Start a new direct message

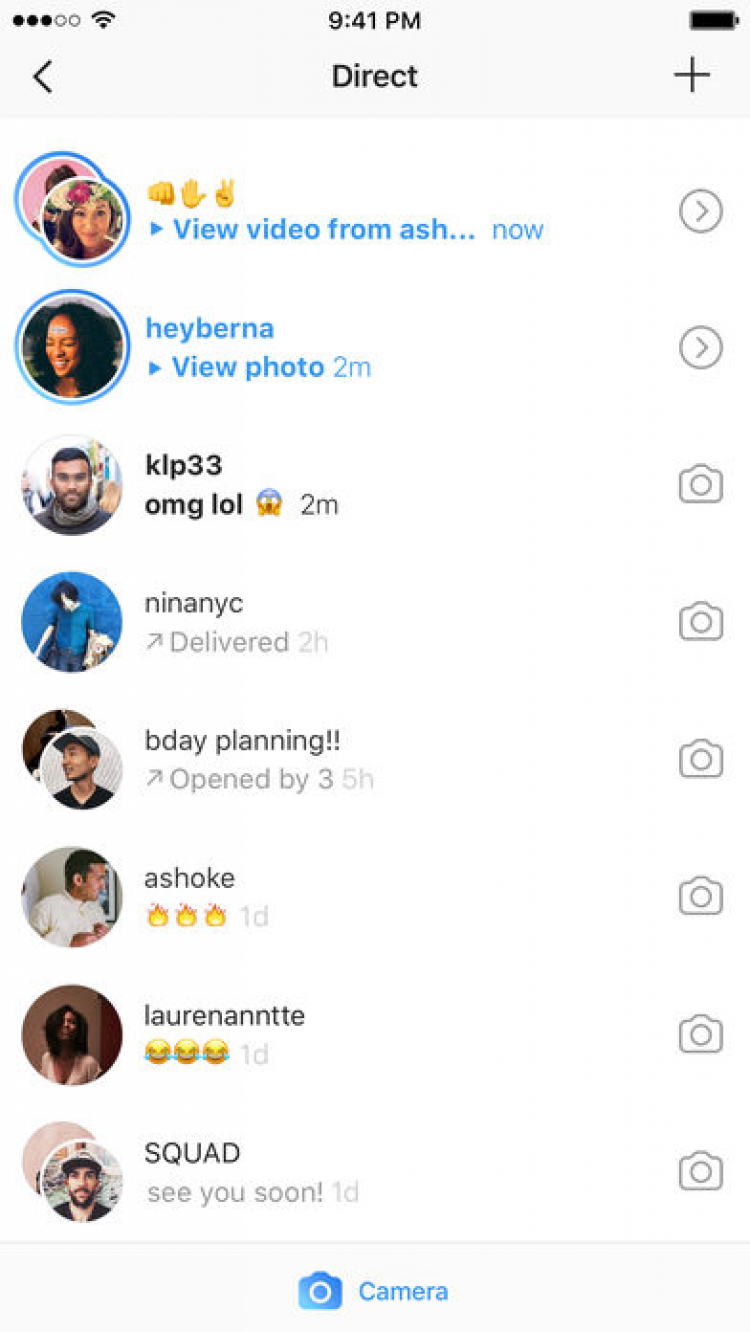click(x=691, y=75)
